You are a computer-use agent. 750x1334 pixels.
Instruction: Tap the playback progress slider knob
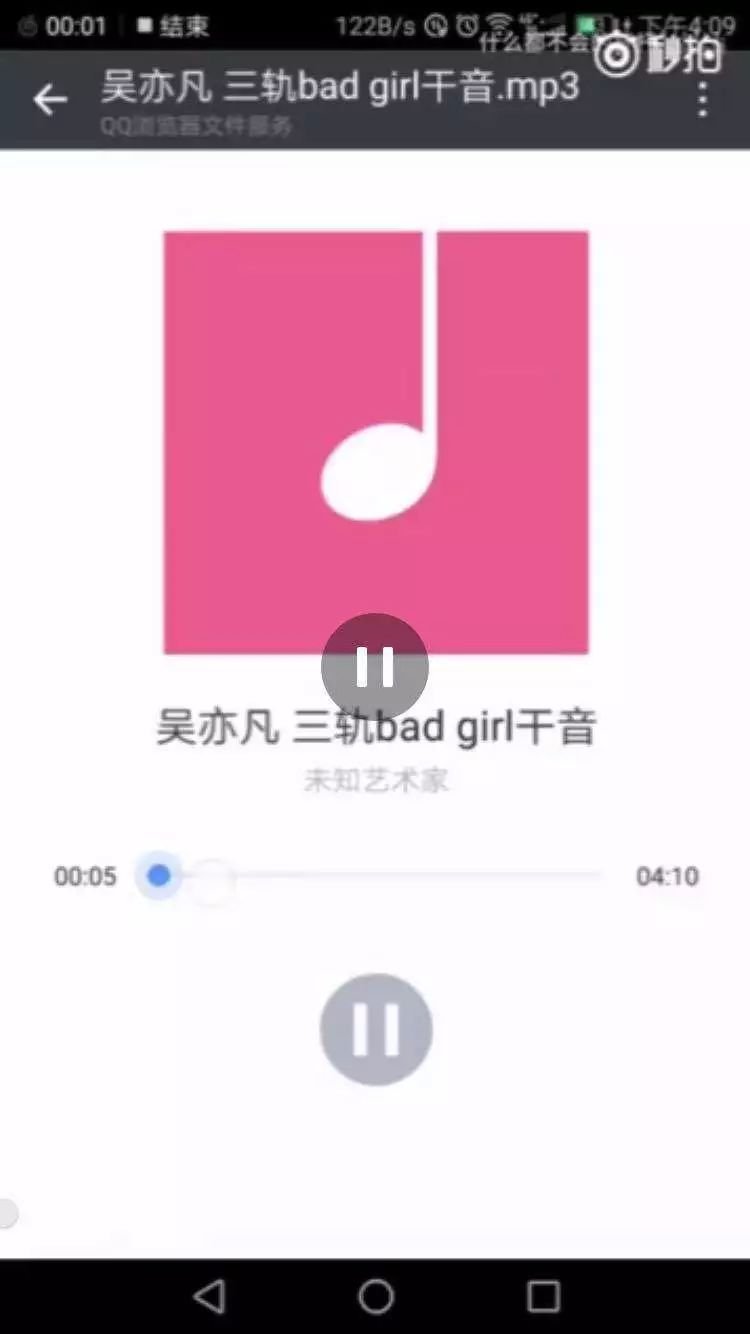click(159, 876)
